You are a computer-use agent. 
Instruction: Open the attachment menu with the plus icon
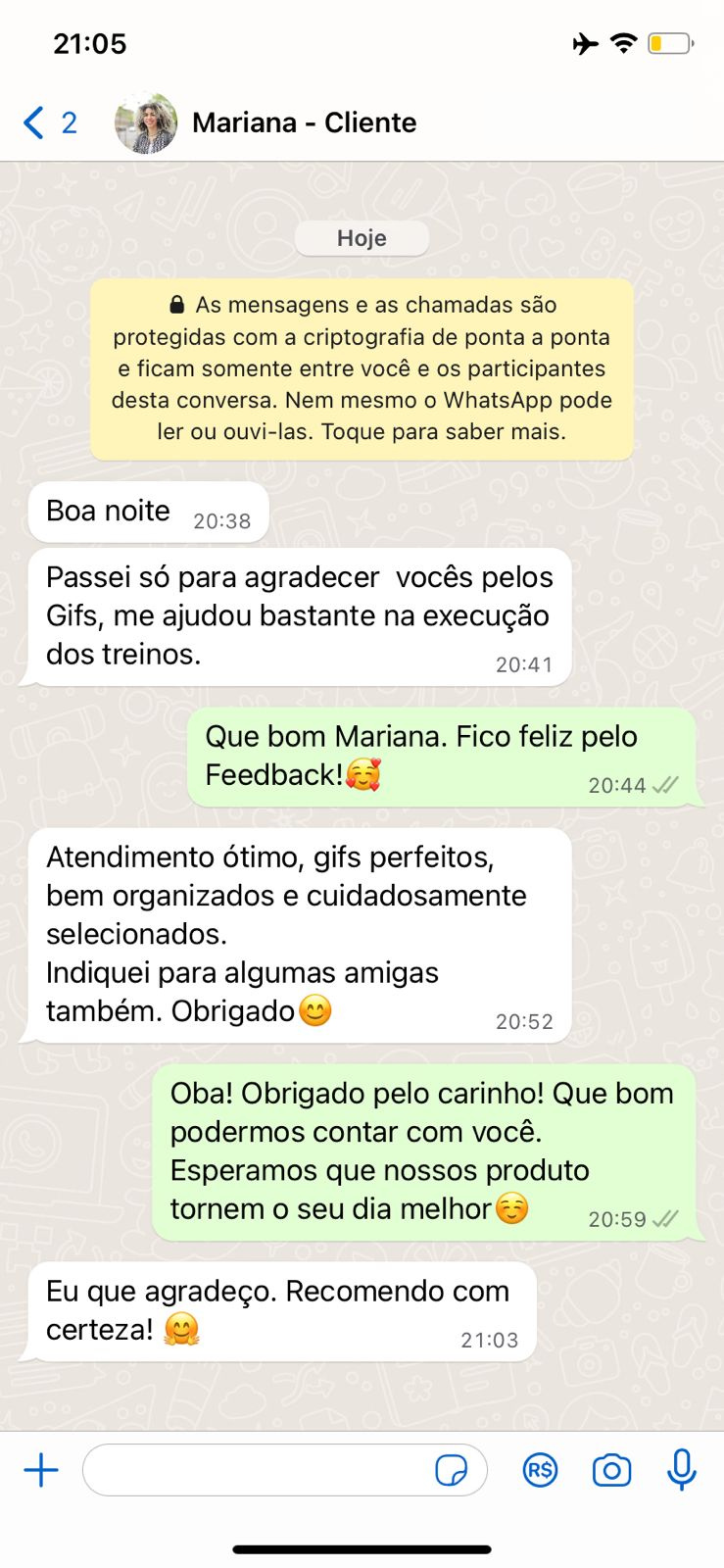(41, 1470)
